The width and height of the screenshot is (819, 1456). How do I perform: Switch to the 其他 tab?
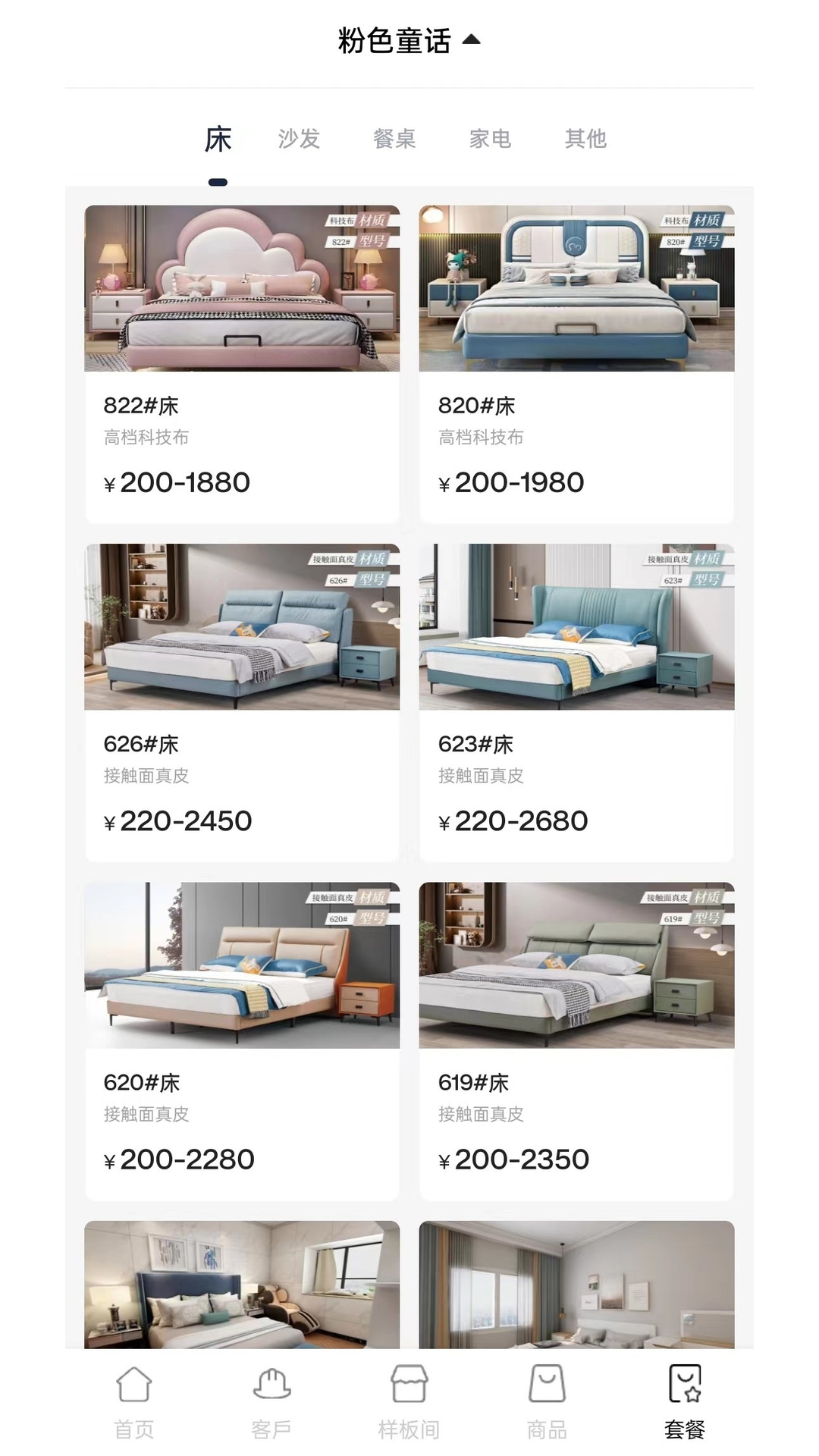[585, 139]
